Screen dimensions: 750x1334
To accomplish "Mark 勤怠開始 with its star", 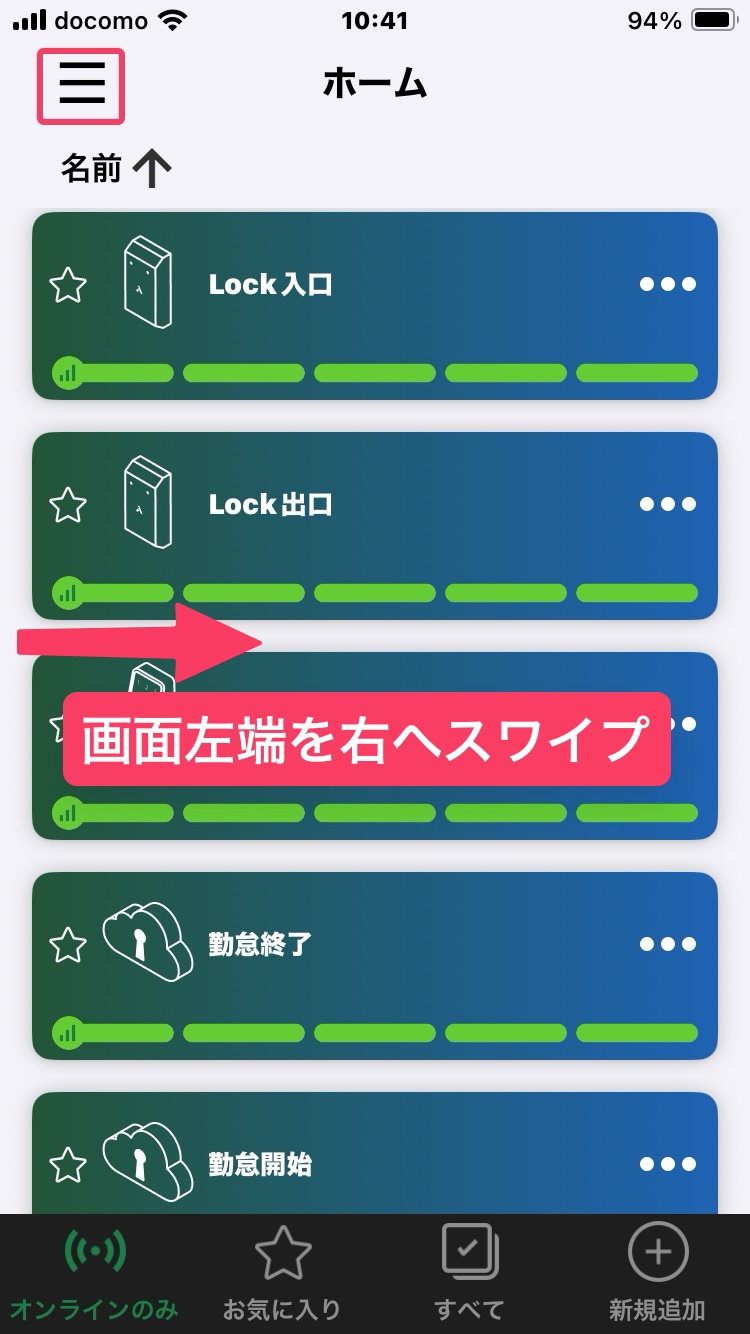I will [x=68, y=1165].
